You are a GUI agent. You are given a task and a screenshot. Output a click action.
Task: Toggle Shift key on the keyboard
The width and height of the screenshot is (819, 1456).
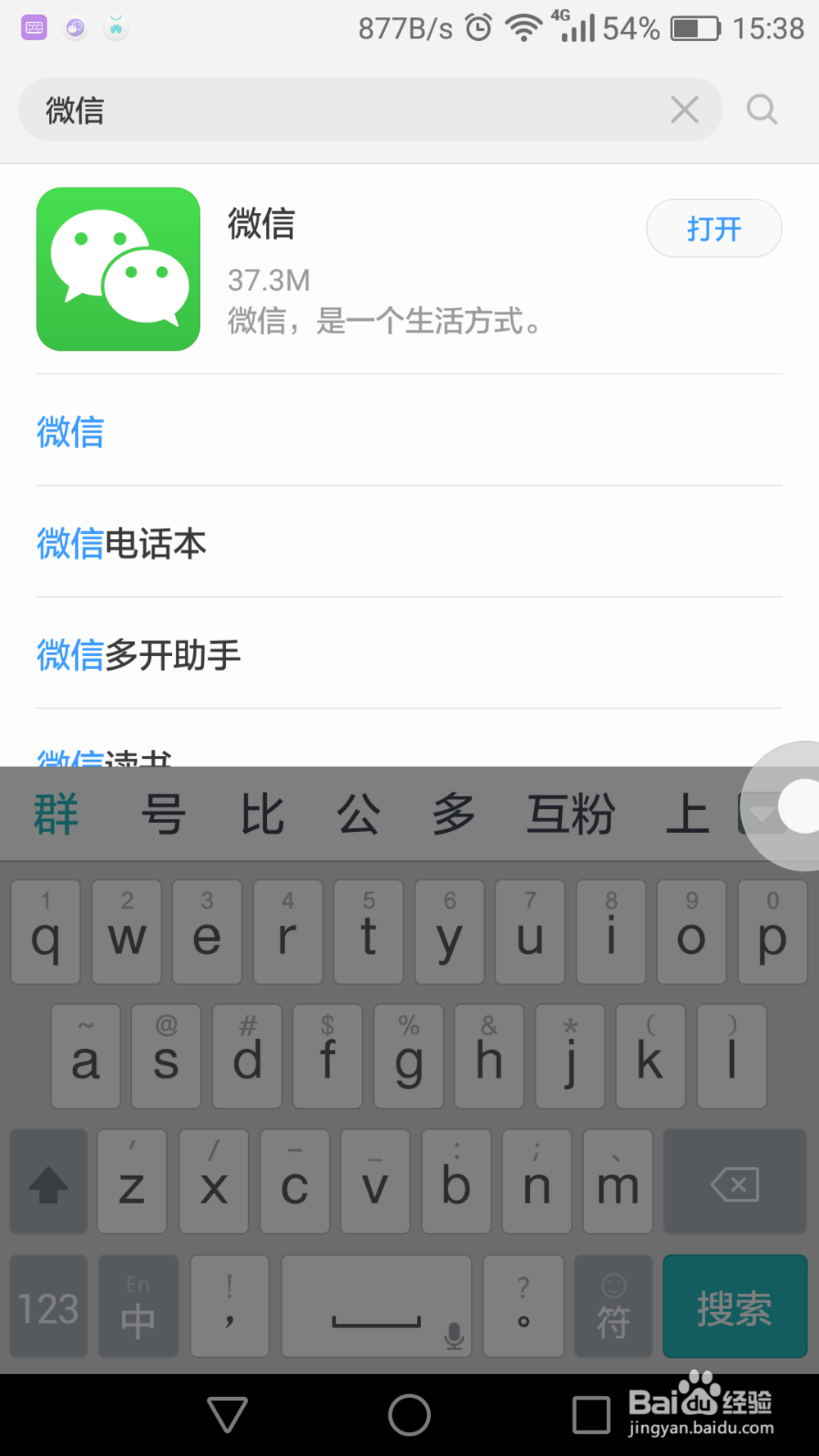coord(47,1182)
